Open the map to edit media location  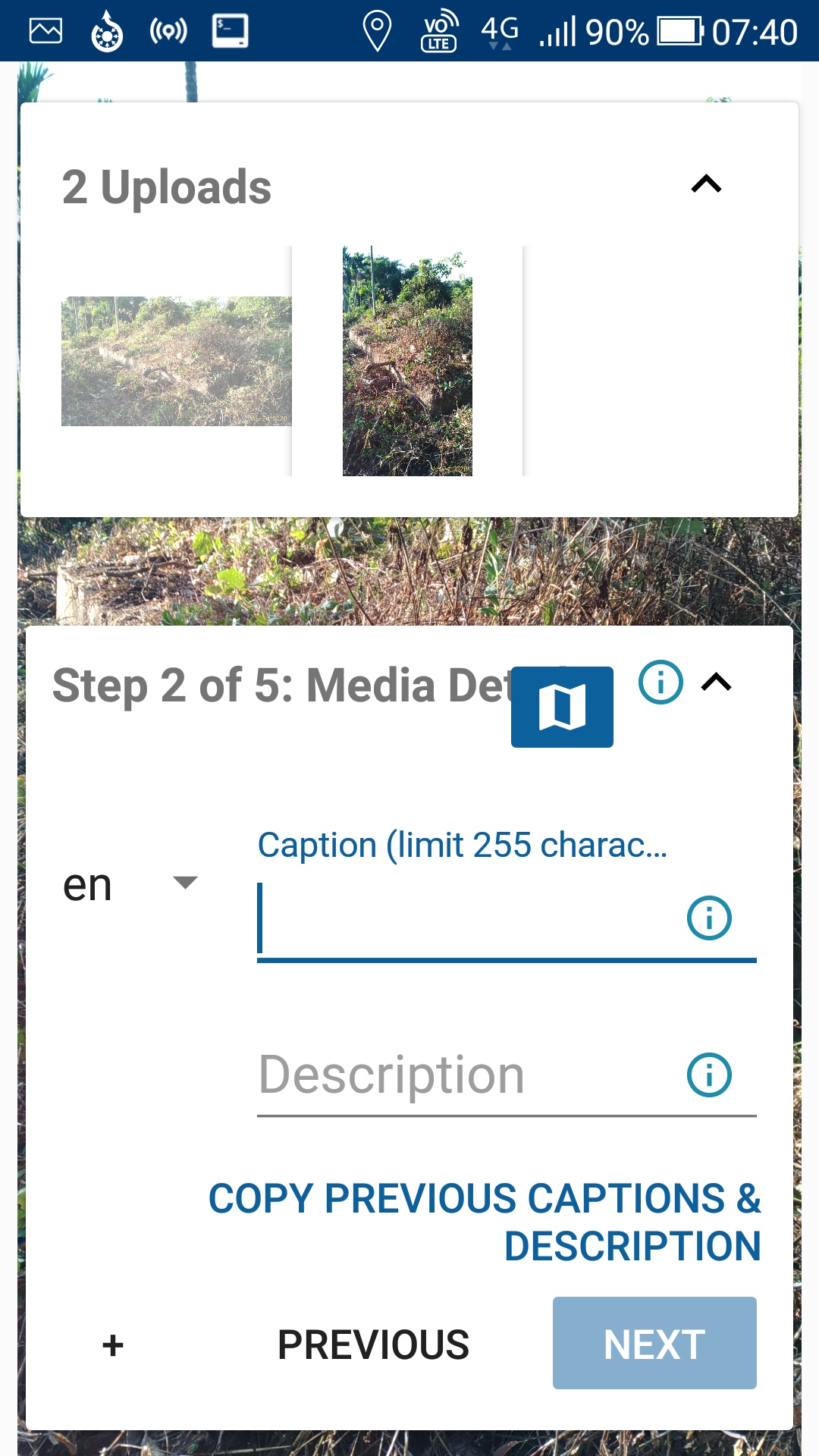(562, 706)
